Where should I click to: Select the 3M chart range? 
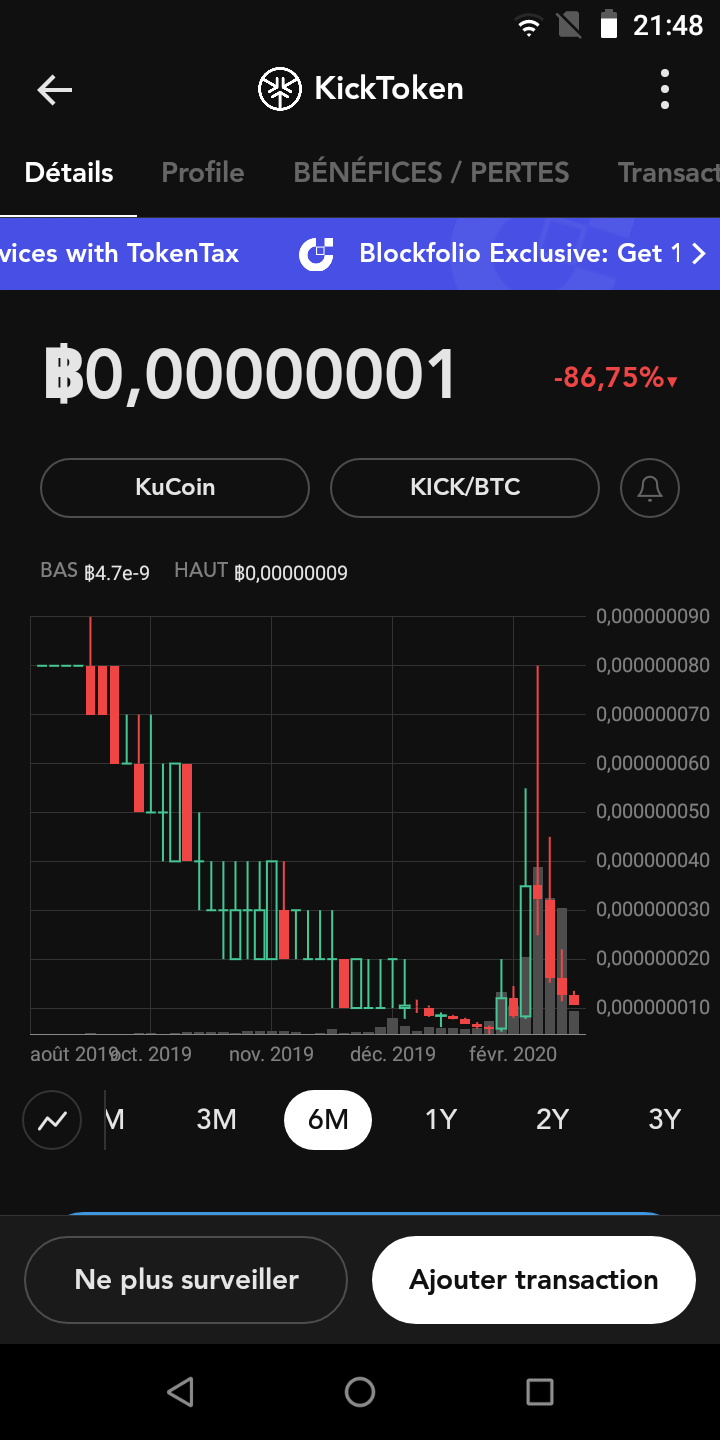coord(216,1120)
